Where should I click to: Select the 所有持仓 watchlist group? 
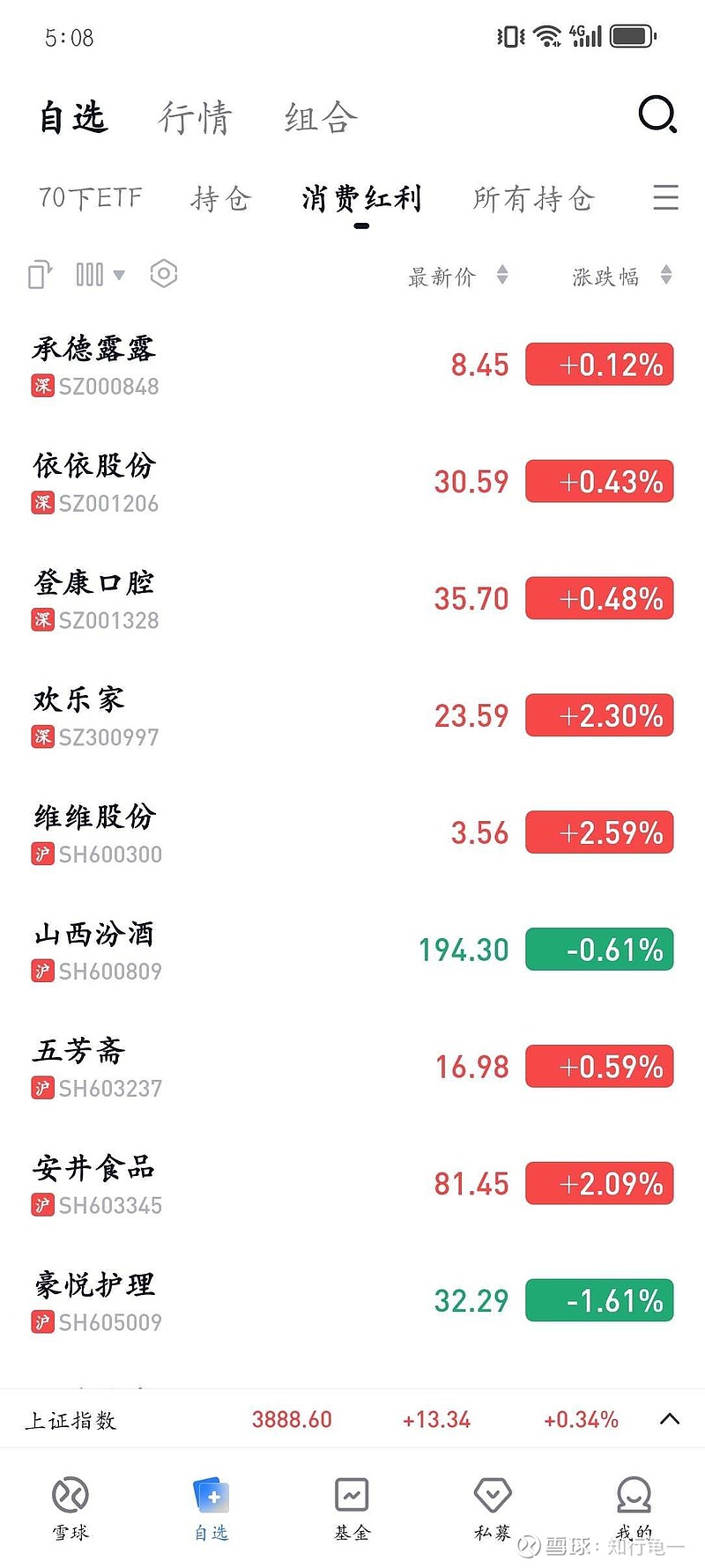533,199
